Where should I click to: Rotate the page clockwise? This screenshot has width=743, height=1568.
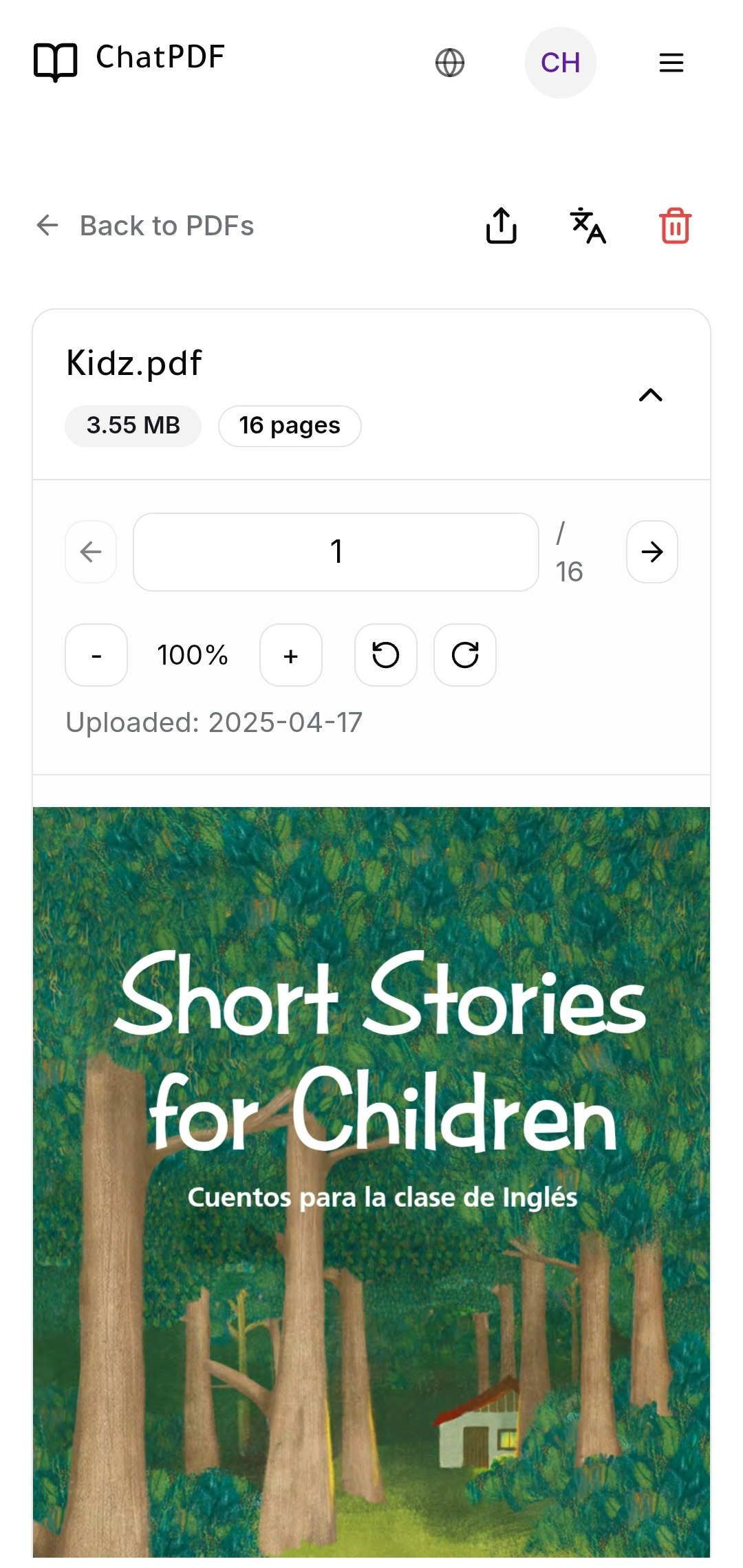pos(465,655)
